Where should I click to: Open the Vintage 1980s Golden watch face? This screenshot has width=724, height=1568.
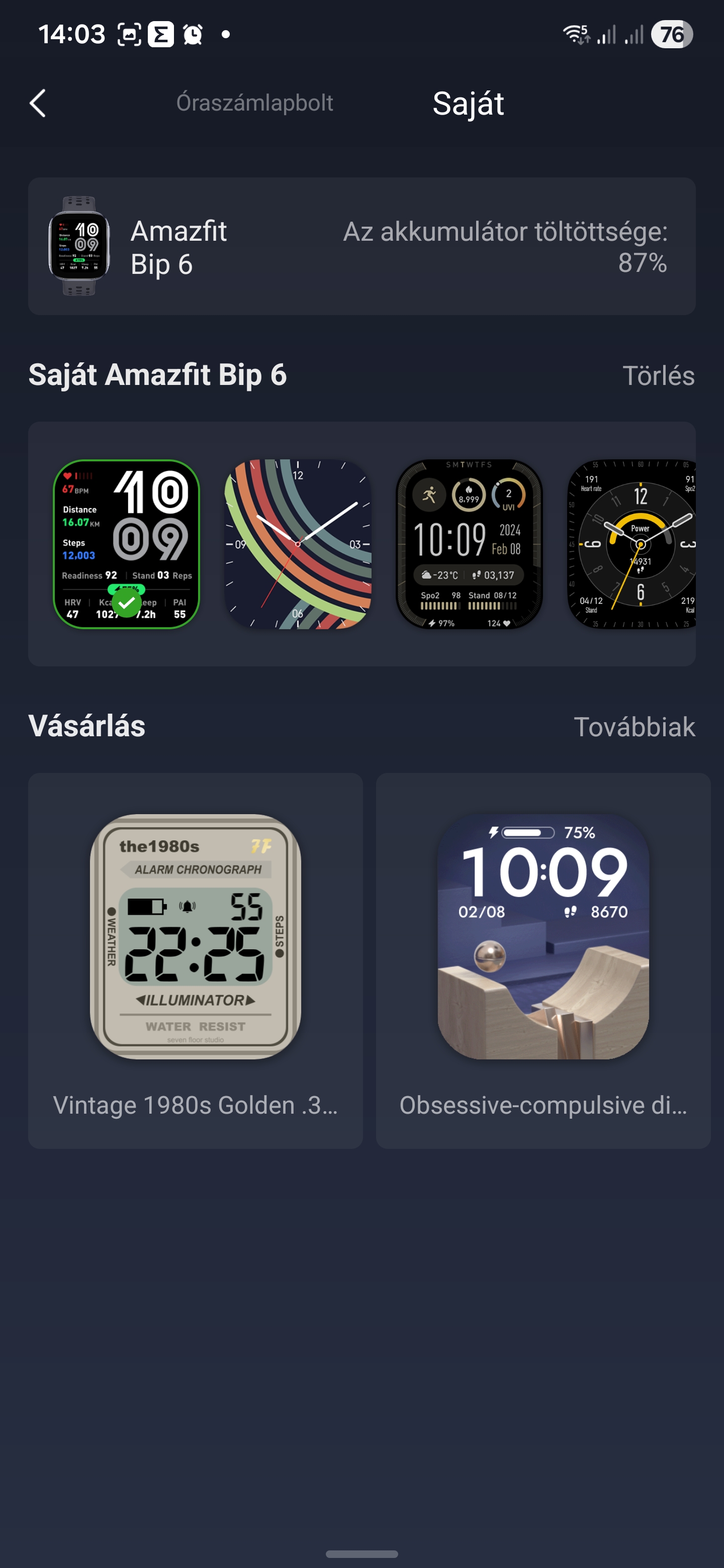[x=196, y=960]
